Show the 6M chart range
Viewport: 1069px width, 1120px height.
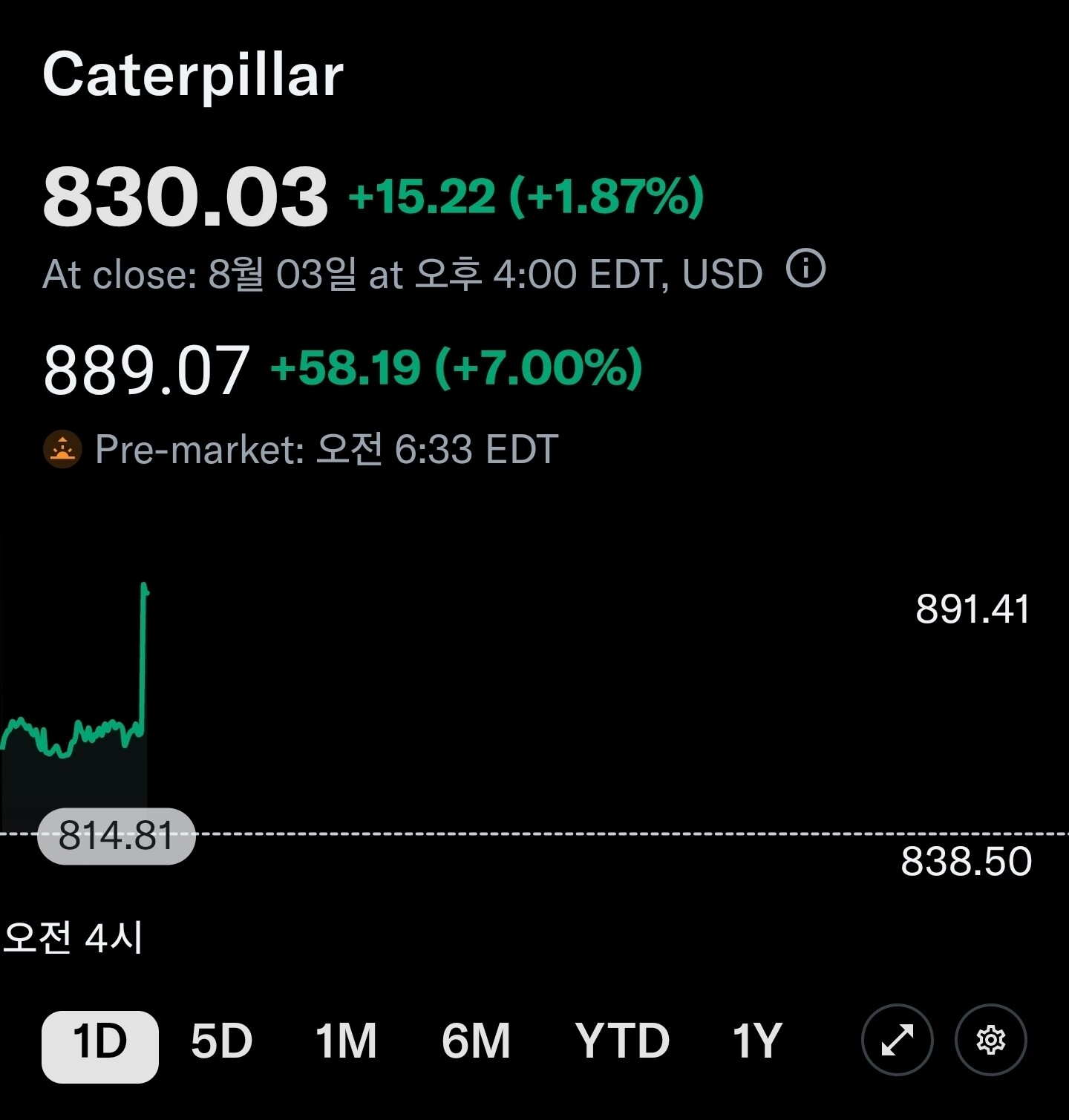click(476, 1041)
